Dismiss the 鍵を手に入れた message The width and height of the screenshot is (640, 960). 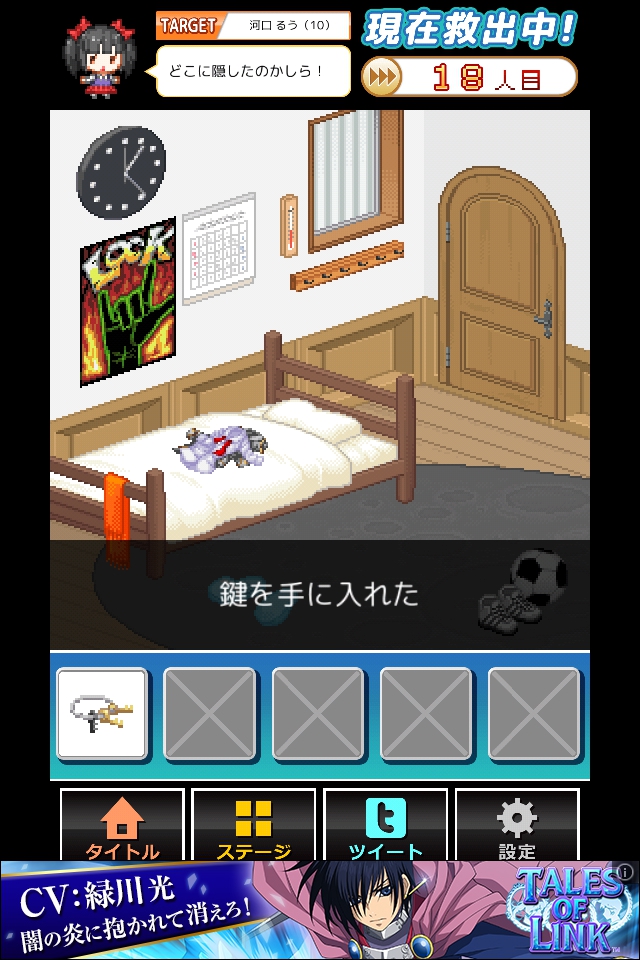pos(320,594)
